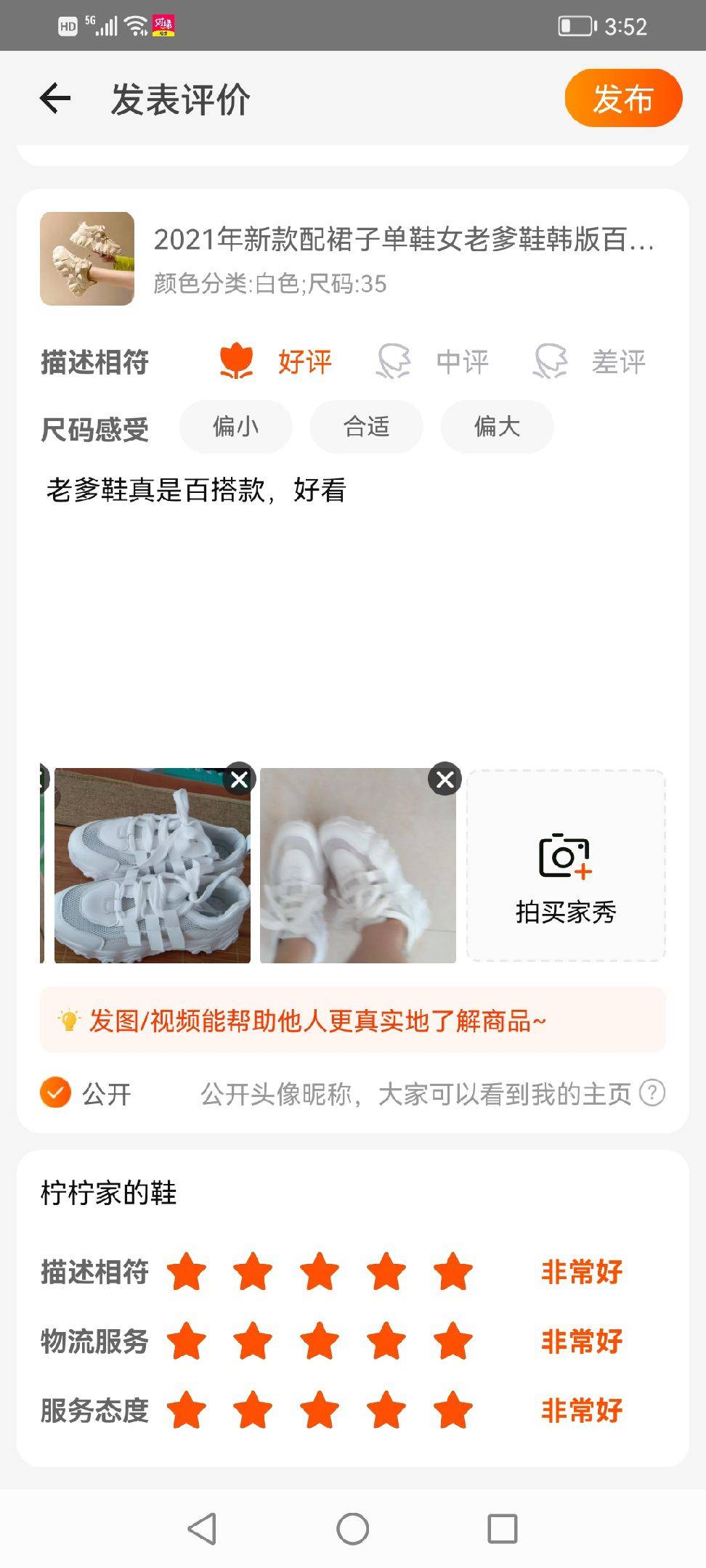706x1568 pixels.
Task: Select the 好评 rating
Action: 277,362
